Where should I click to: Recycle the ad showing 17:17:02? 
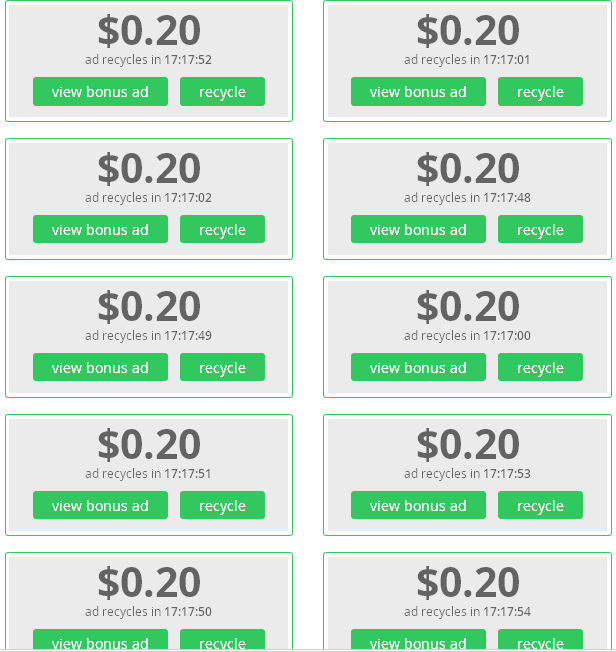222,230
